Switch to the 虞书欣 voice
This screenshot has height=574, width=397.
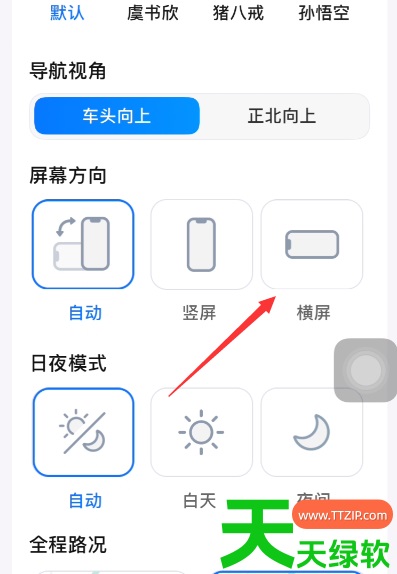click(153, 13)
